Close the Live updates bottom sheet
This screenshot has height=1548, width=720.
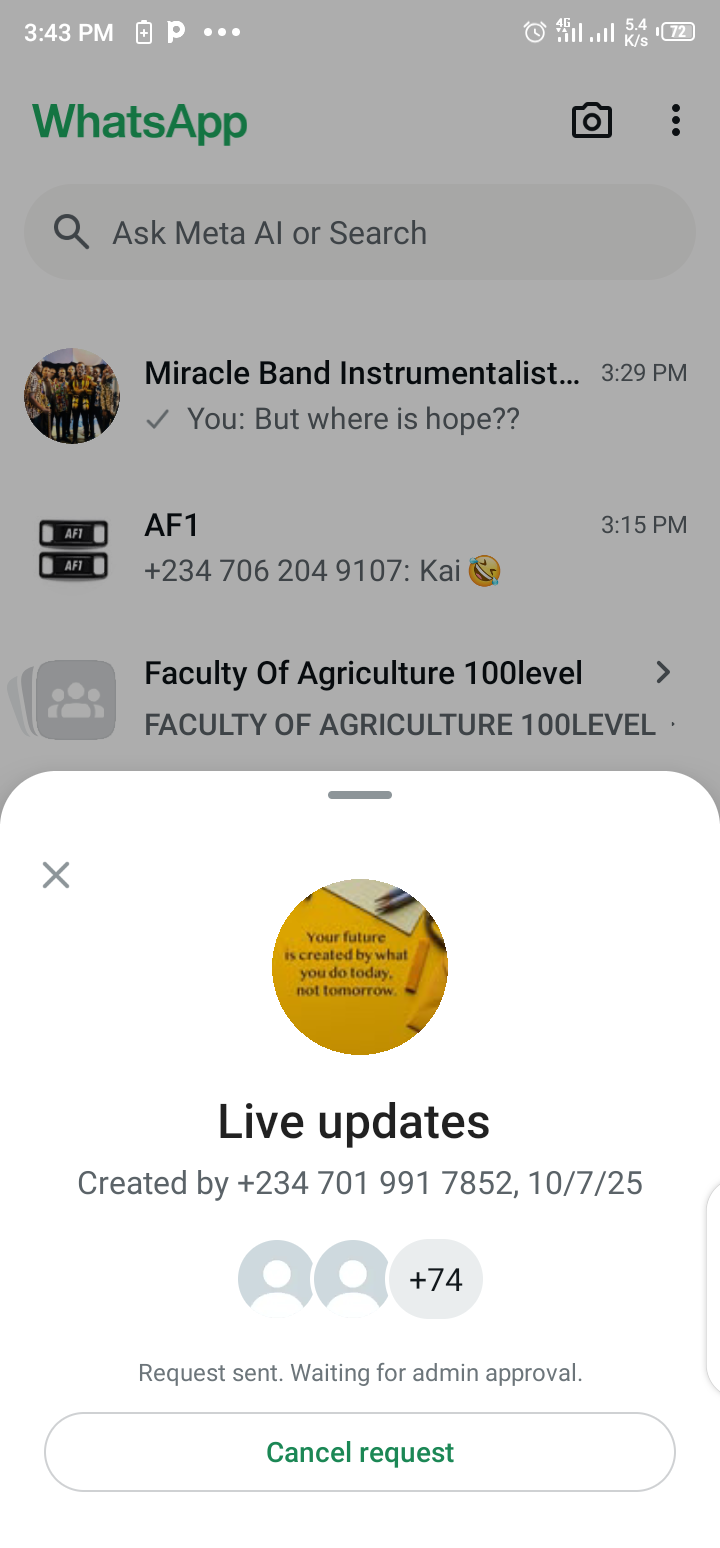[56, 875]
